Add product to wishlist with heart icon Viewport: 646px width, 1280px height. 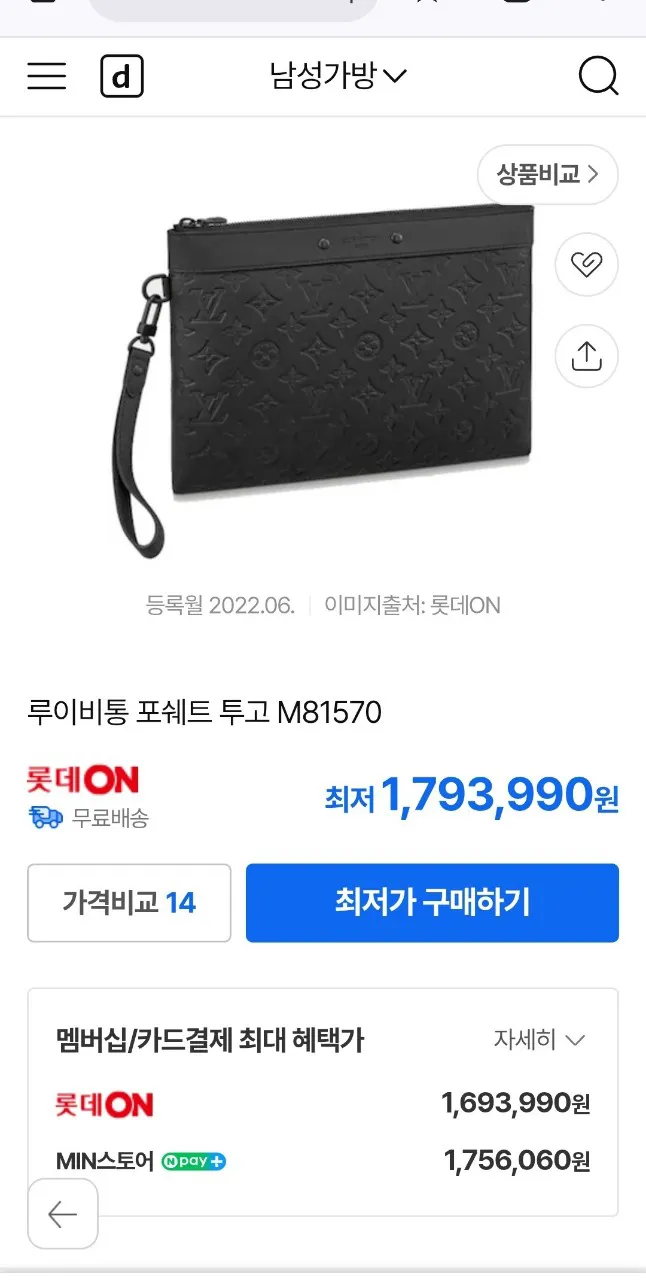pyautogui.click(x=586, y=265)
